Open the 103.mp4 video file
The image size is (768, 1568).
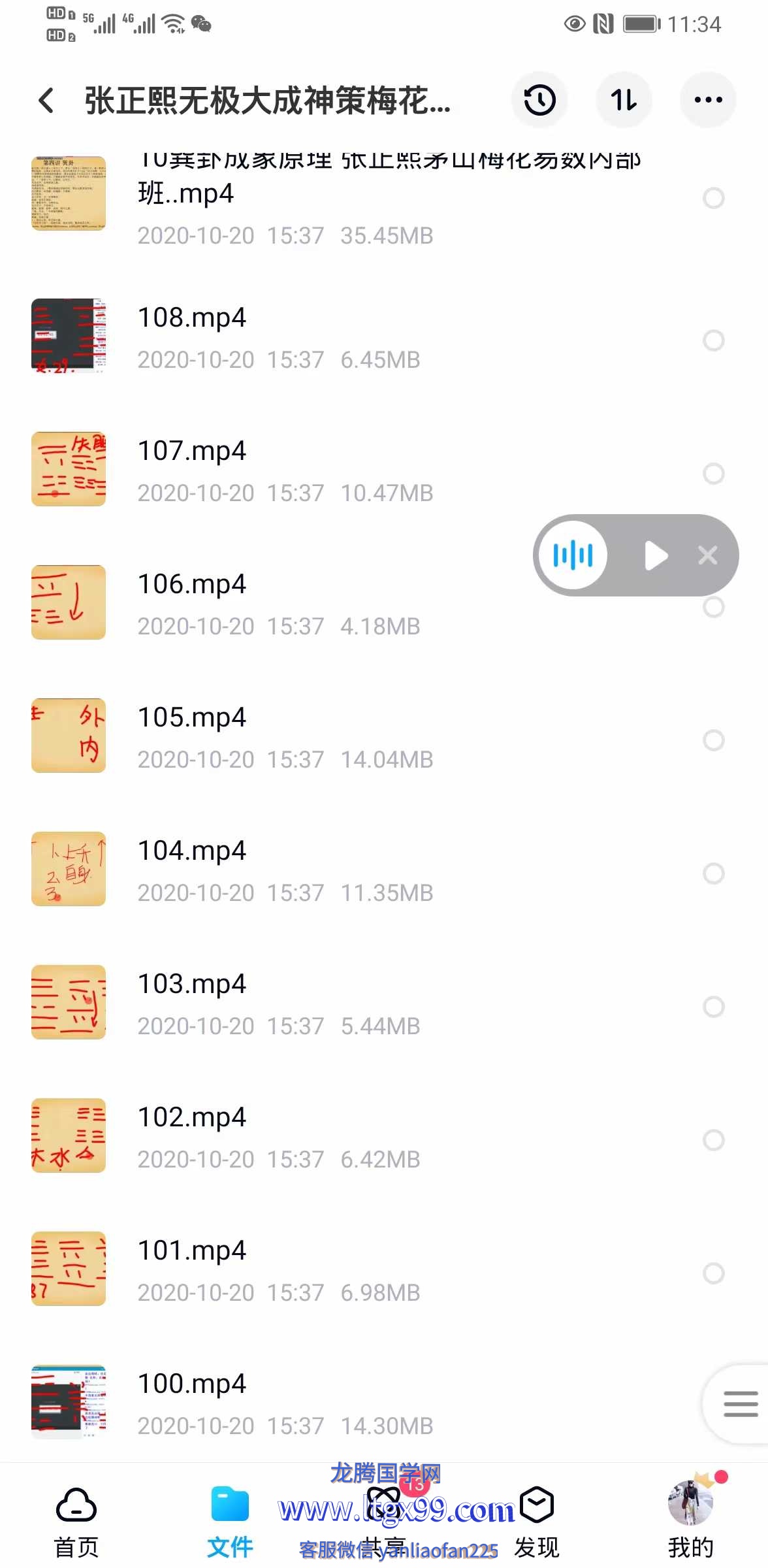379,1004
